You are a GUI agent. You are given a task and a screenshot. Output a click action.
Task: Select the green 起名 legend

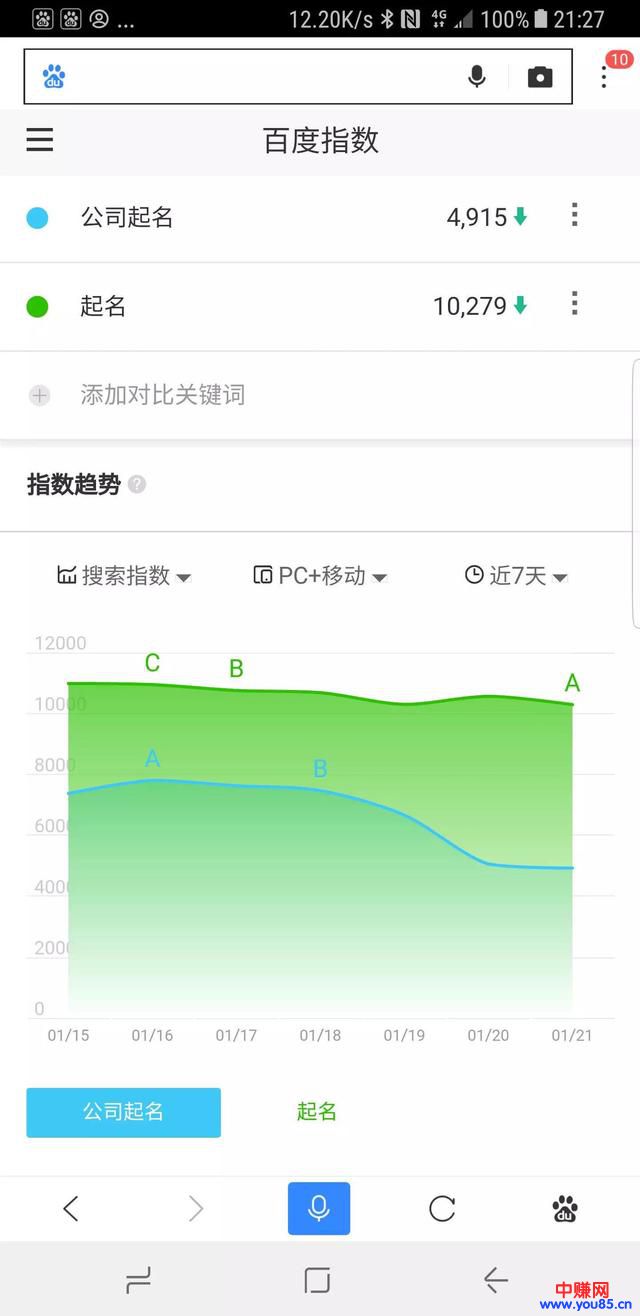(x=316, y=1112)
